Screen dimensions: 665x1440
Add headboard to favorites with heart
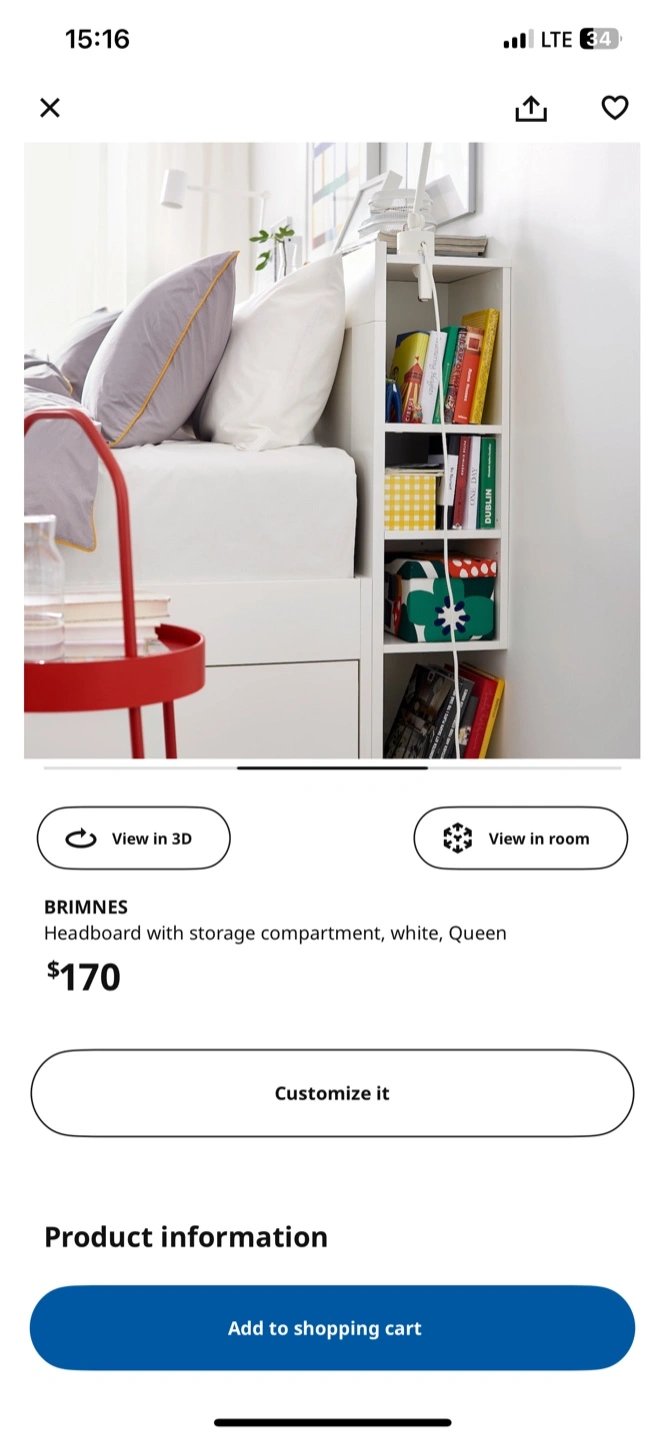[x=615, y=108]
